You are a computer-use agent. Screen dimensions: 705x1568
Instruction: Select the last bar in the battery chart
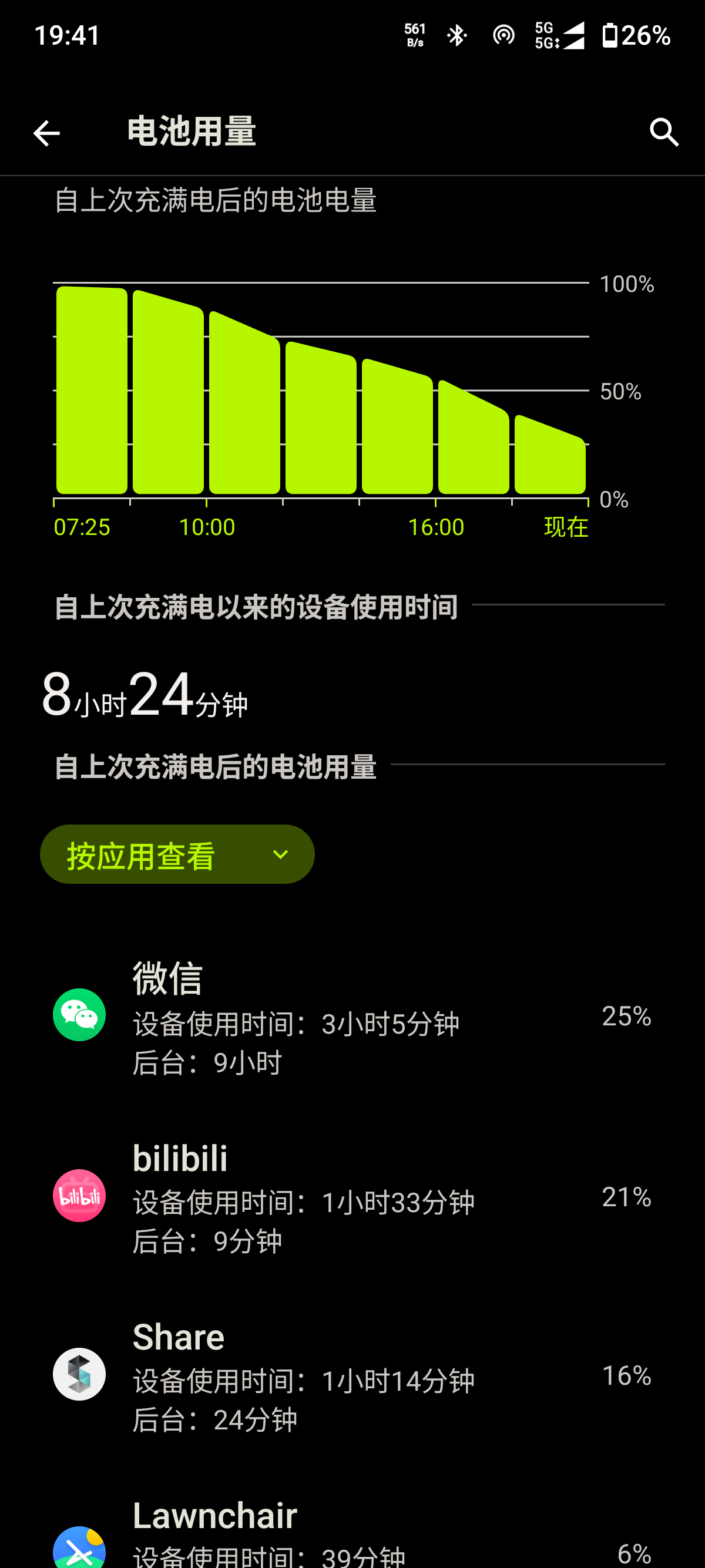point(550,455)
